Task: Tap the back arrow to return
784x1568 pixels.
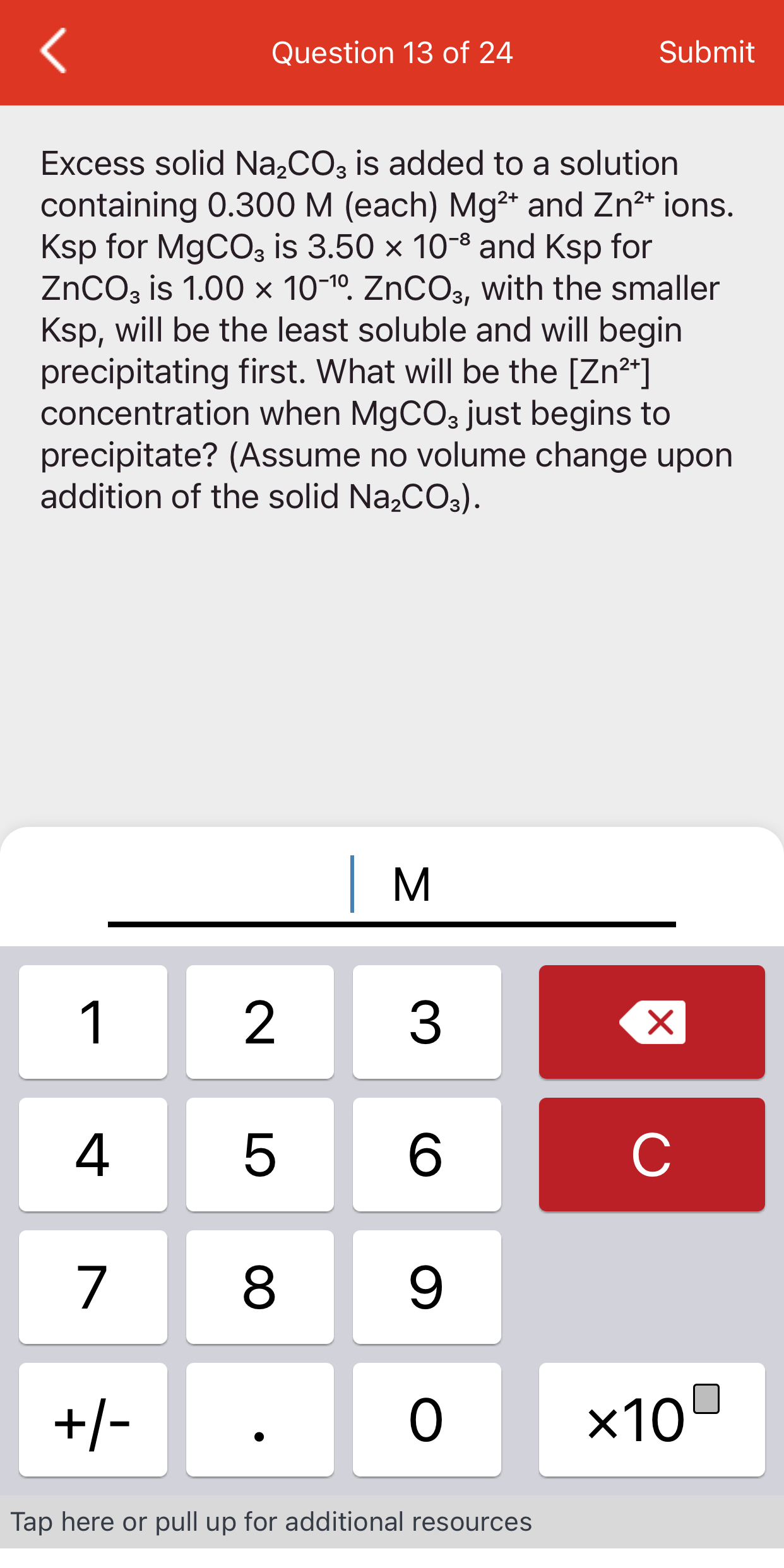Action: click(x=54, y=52)
